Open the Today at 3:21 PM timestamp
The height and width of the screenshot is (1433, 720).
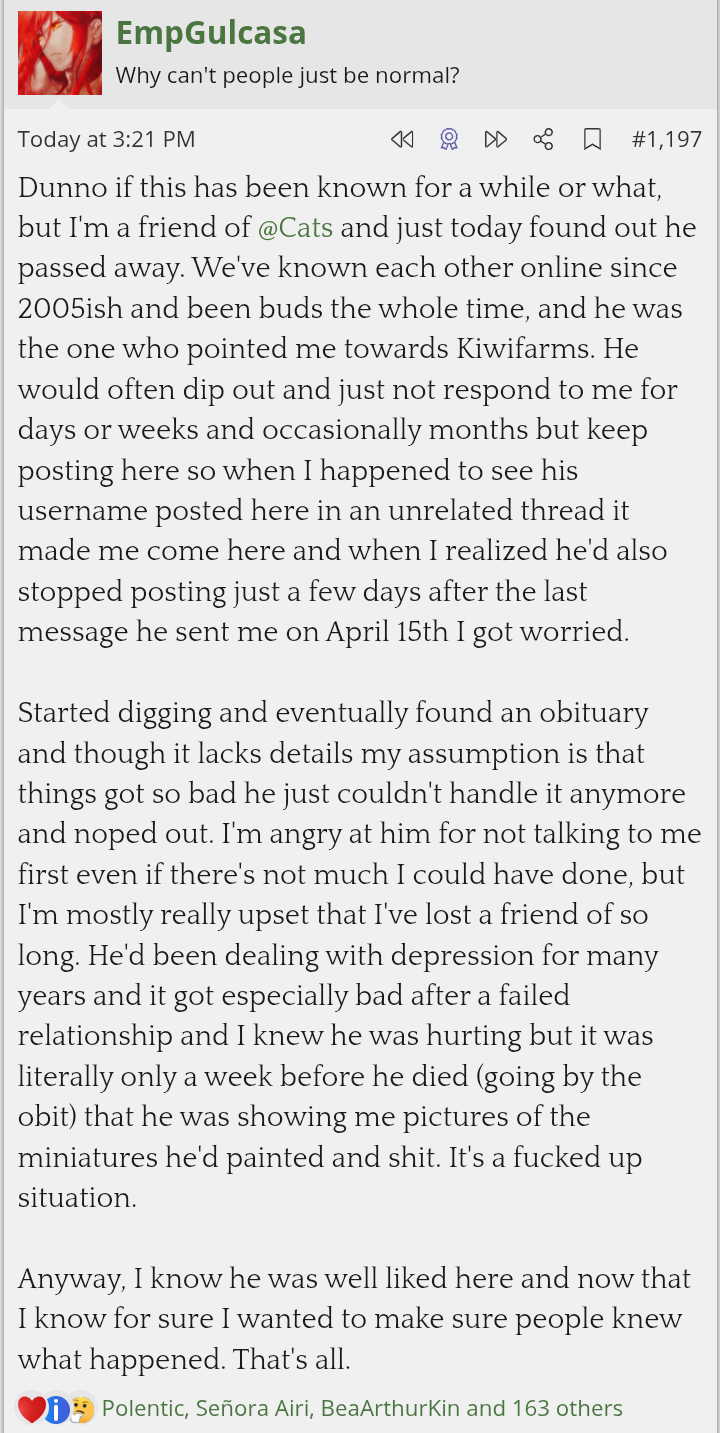coord(106,139)
